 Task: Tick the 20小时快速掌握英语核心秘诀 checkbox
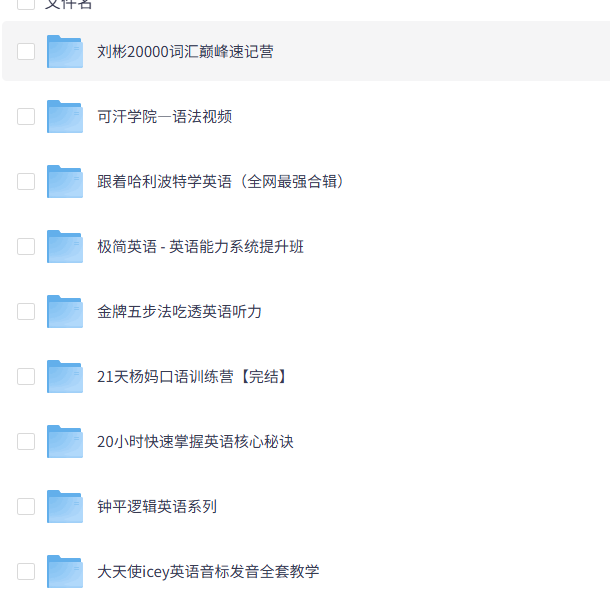pos(26,441)
